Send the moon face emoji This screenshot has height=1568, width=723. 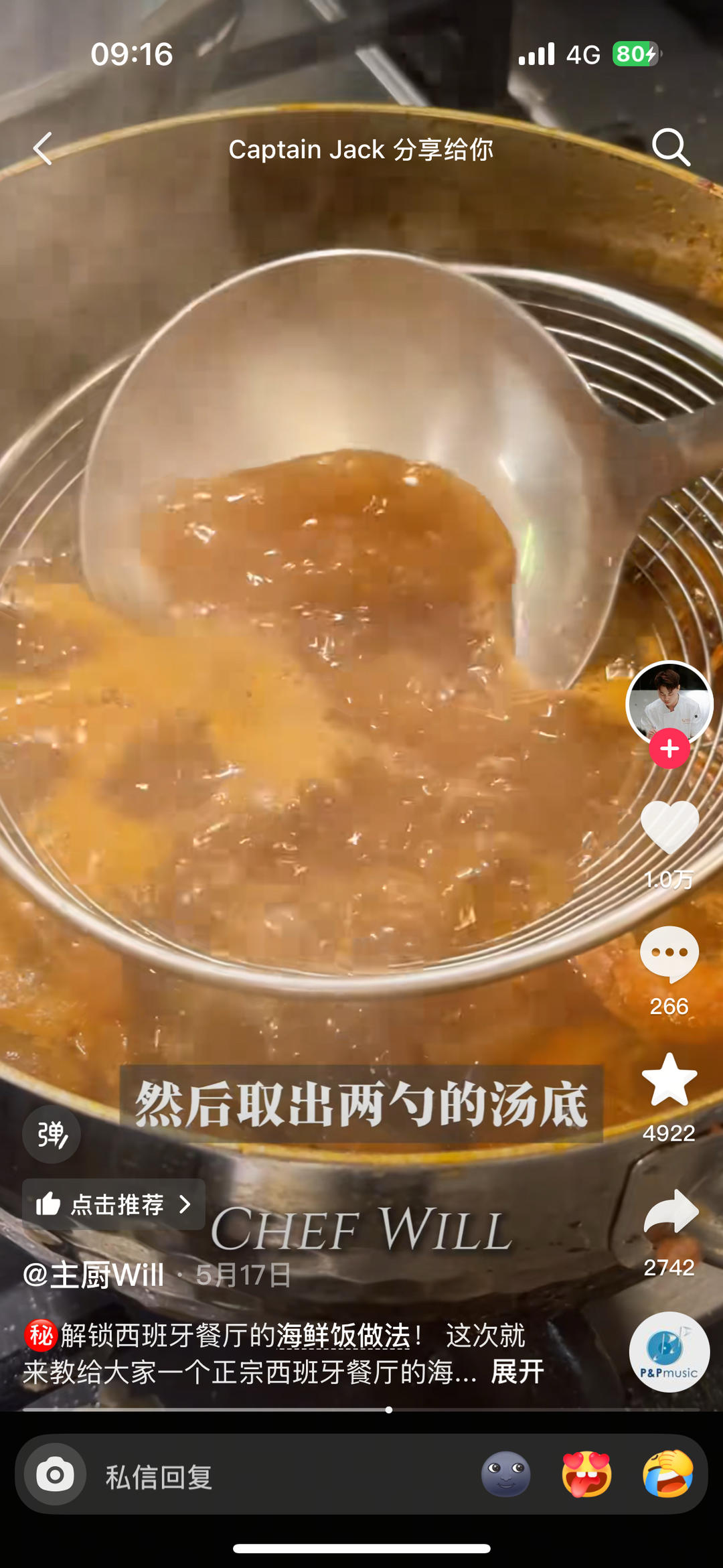(505, 1474)
